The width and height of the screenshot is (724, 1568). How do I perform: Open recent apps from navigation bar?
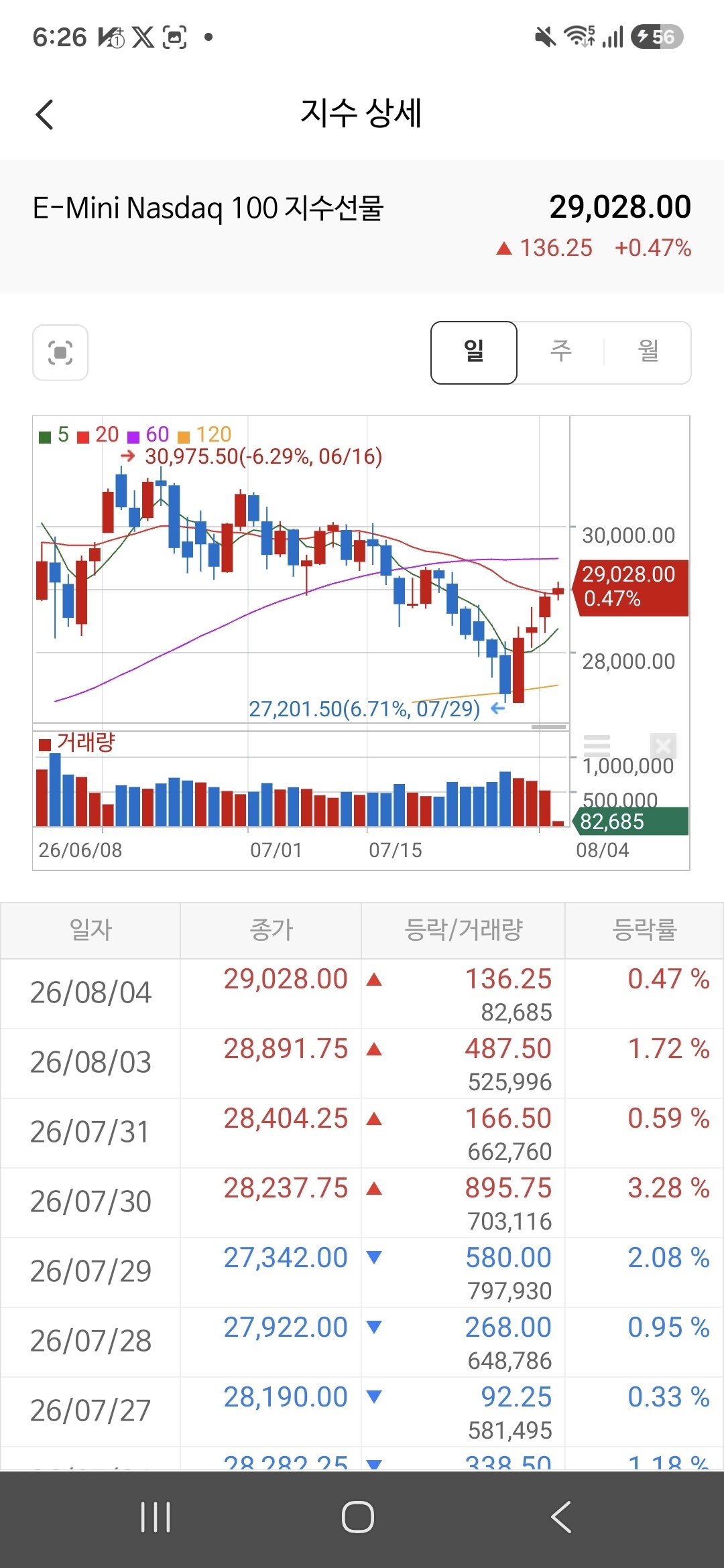(x=156, y=1517)
